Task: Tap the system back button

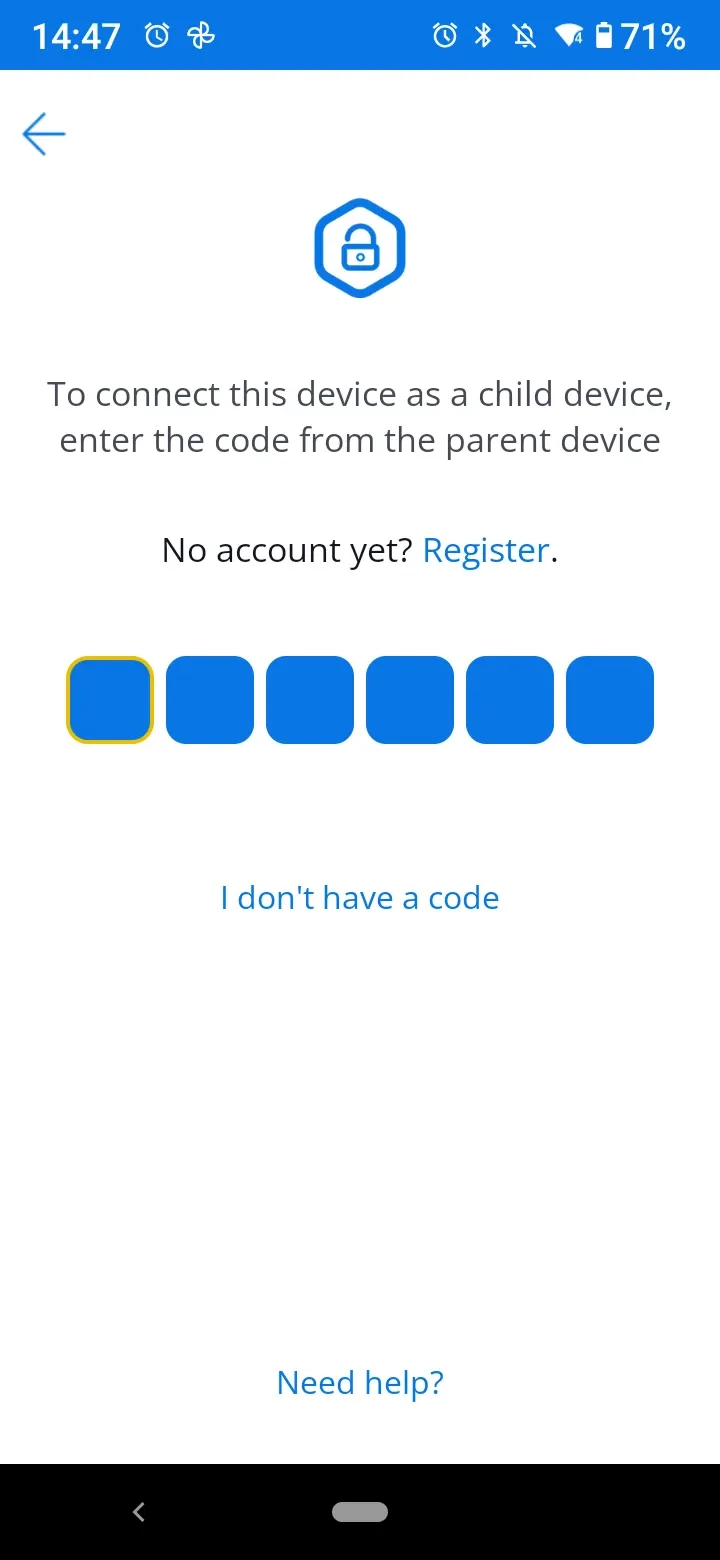Action: 139,1512
